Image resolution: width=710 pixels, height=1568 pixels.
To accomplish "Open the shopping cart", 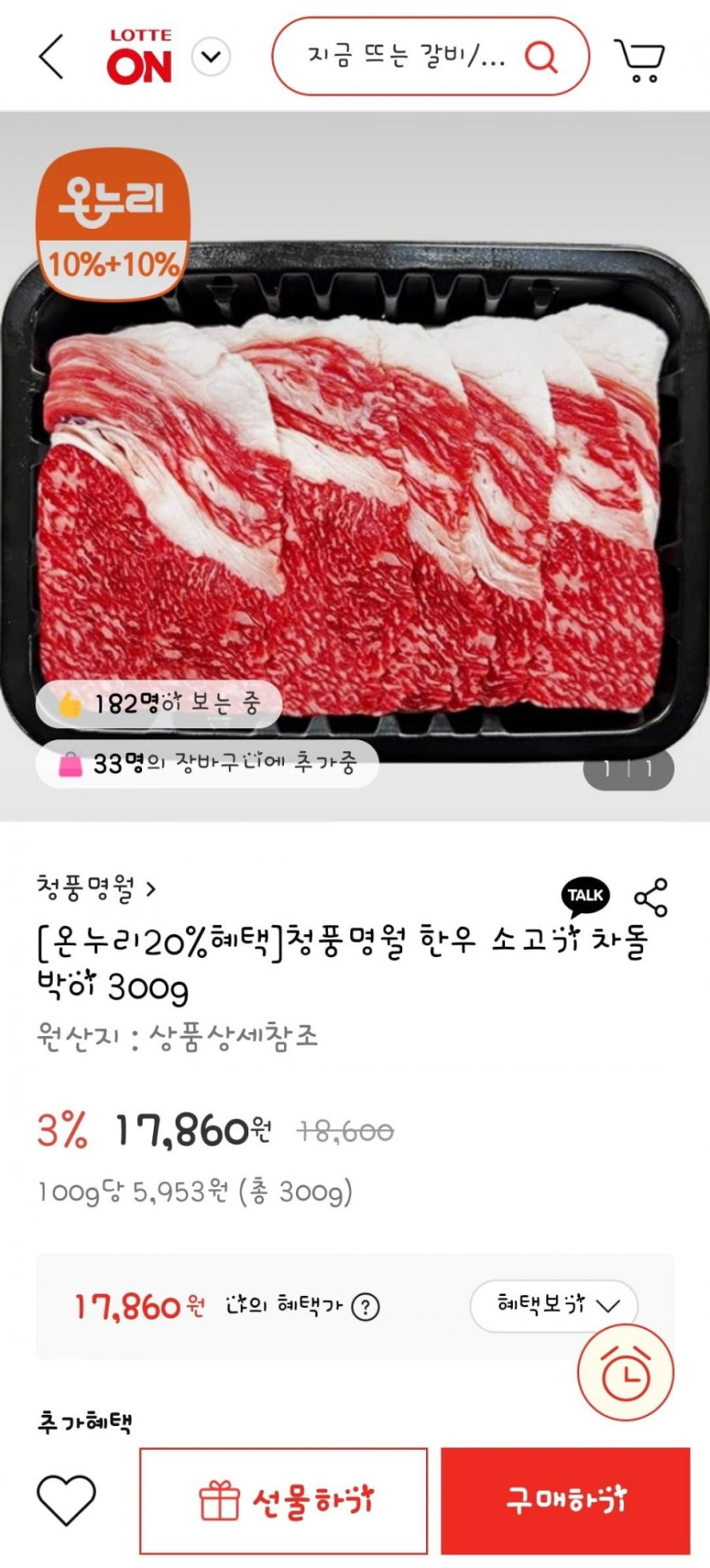I will coord(639,59).
